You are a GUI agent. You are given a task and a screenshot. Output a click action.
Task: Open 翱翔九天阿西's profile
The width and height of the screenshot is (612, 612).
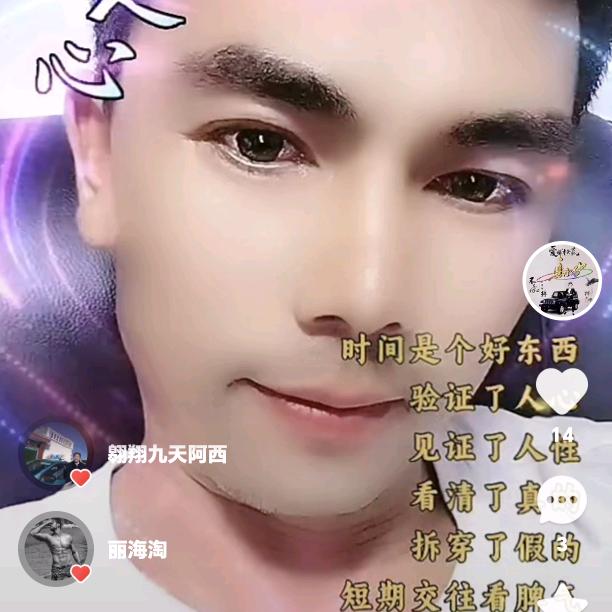click(56, 455)
